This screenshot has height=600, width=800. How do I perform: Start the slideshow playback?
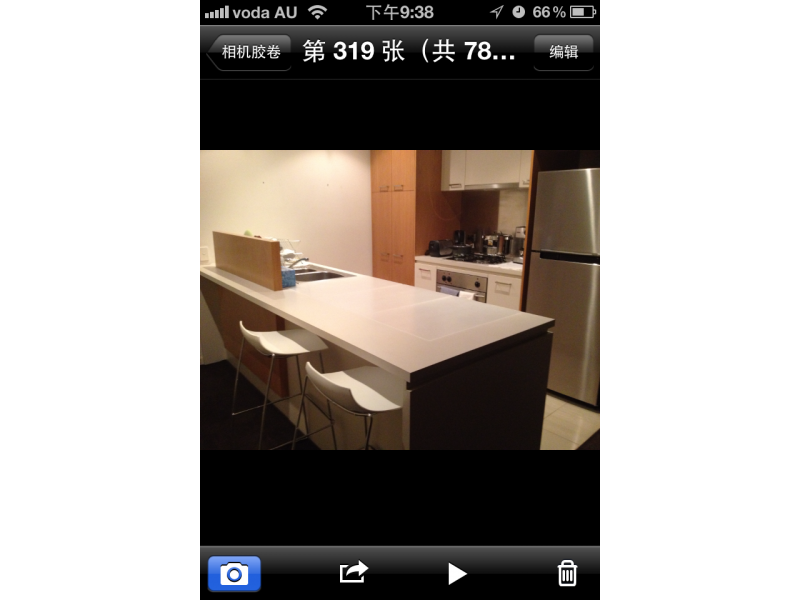(457, 573)
